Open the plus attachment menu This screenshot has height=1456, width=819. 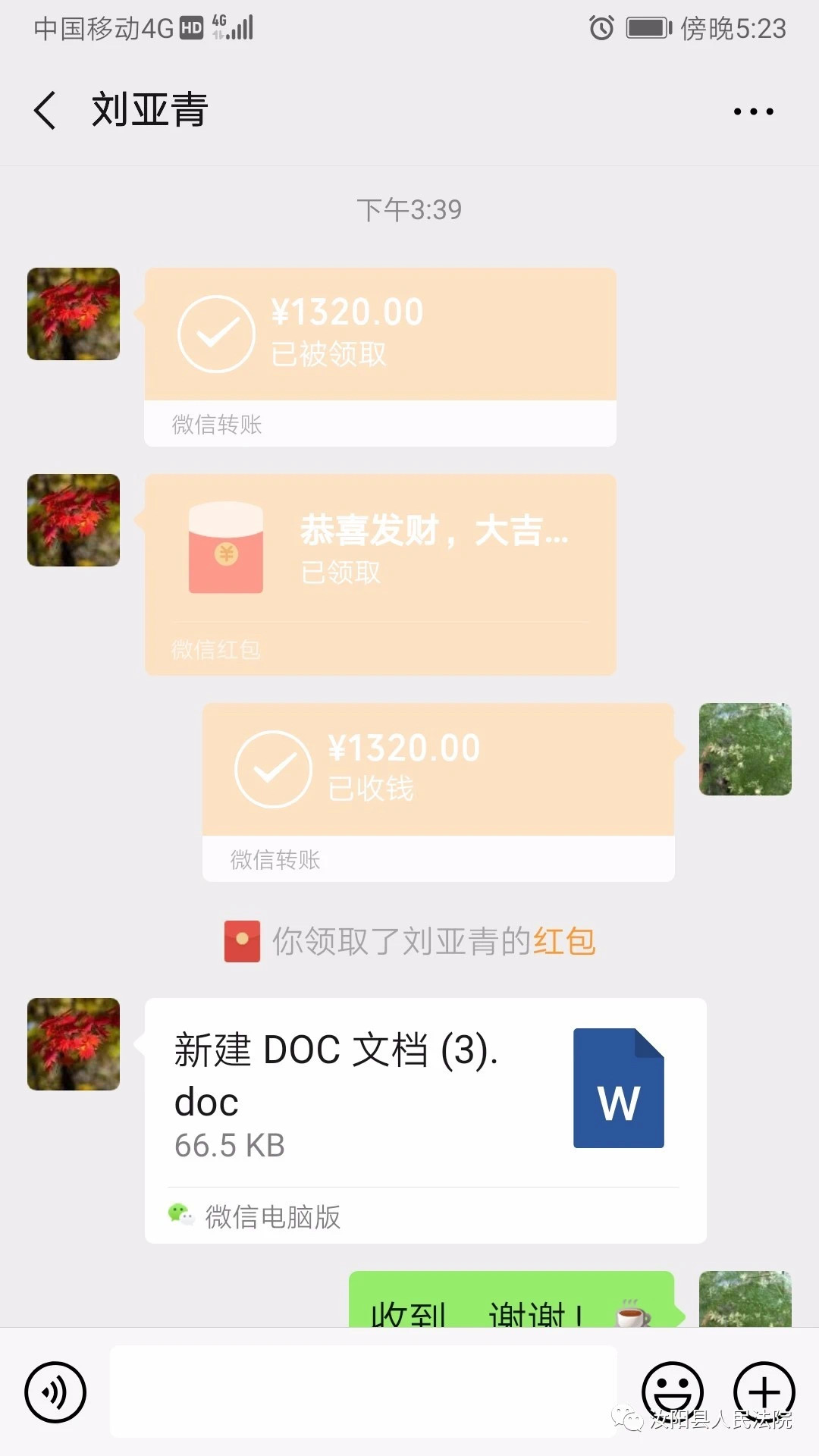click(764, 1391)
